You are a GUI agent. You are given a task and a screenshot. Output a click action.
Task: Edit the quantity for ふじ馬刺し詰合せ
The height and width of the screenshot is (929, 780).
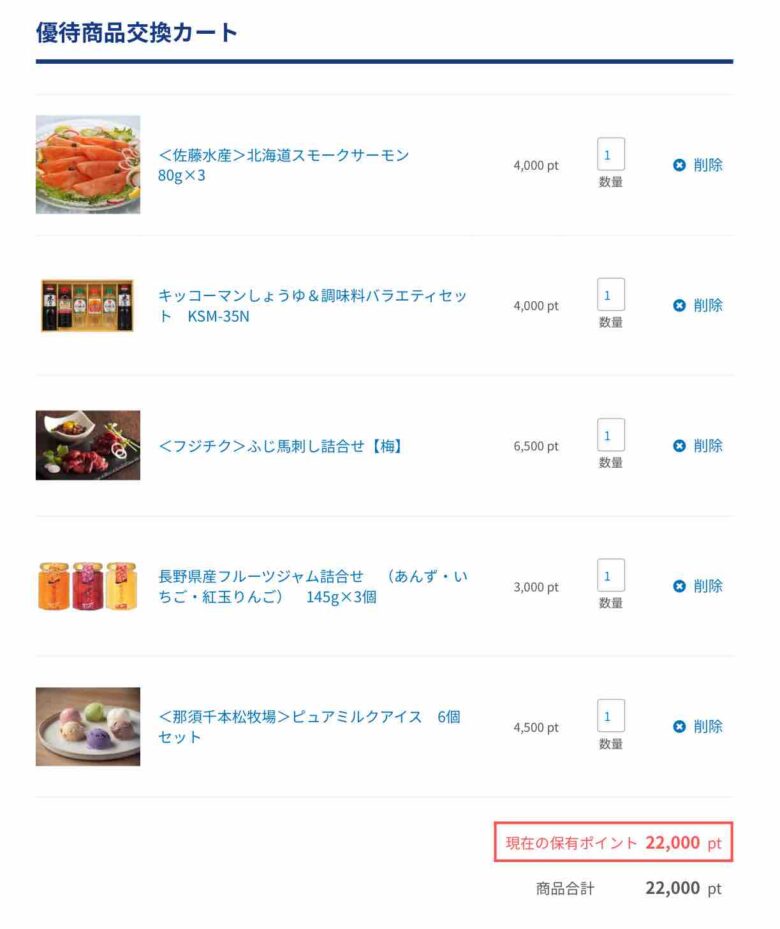(x=610, y=435)
